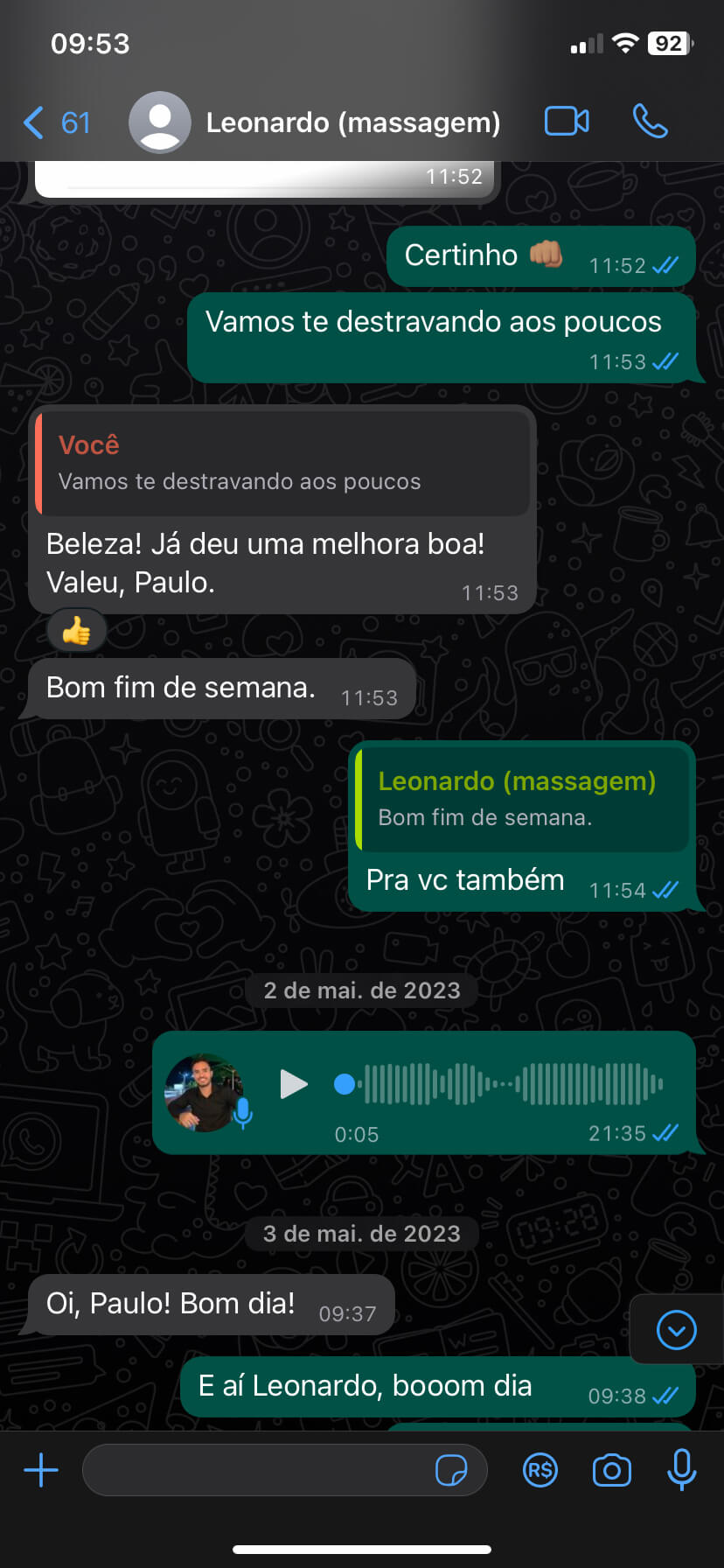Play the 0:05 voice message
This screenshot has height=1568, width=724.
click(294, 1084)
